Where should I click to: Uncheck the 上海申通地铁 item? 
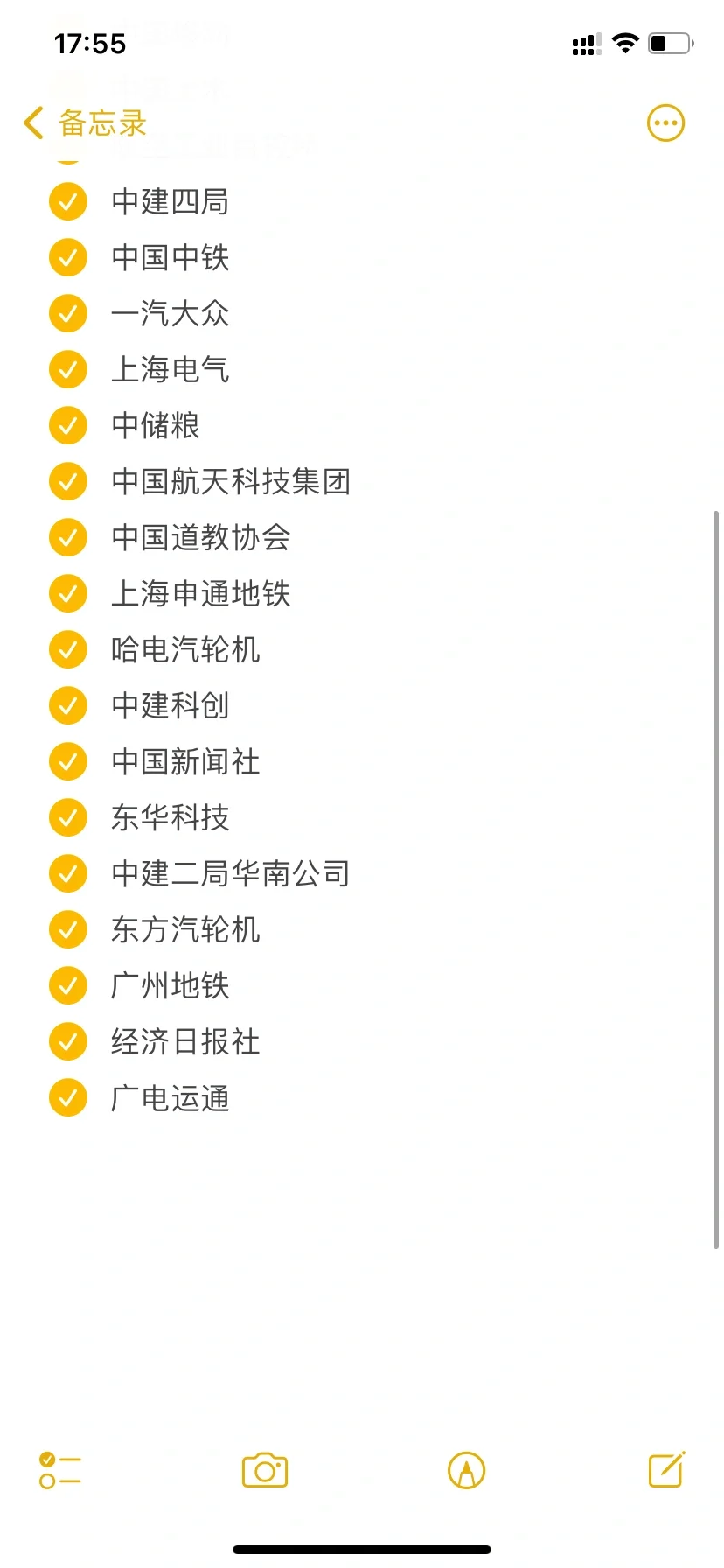tap(68, 594)
